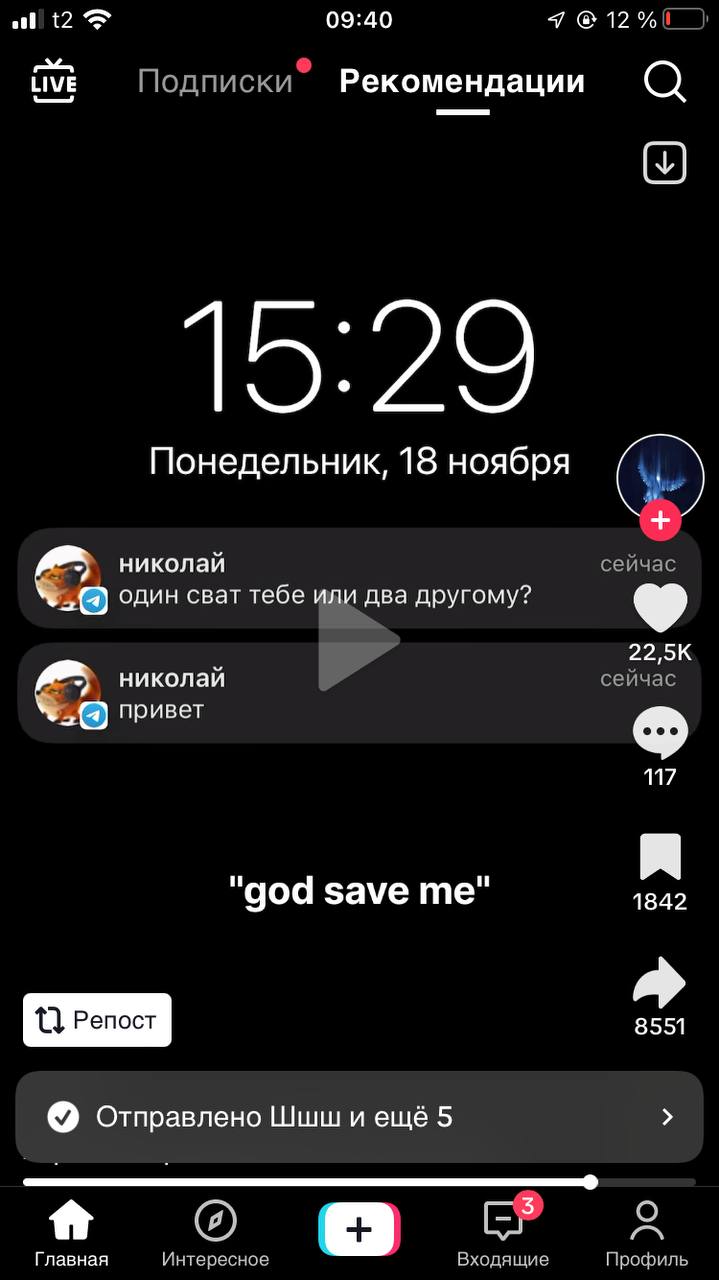719x1280 pixels.
Task: Open the LIVE streams icon
Action: [54, 82]
